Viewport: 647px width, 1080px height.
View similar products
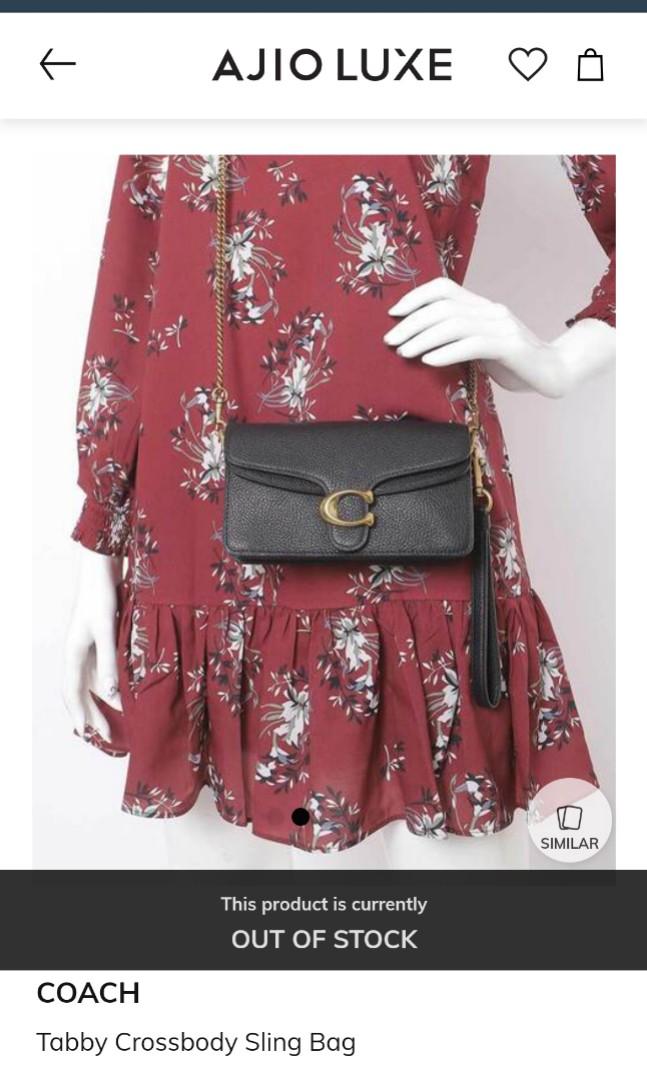pos(569,825)
